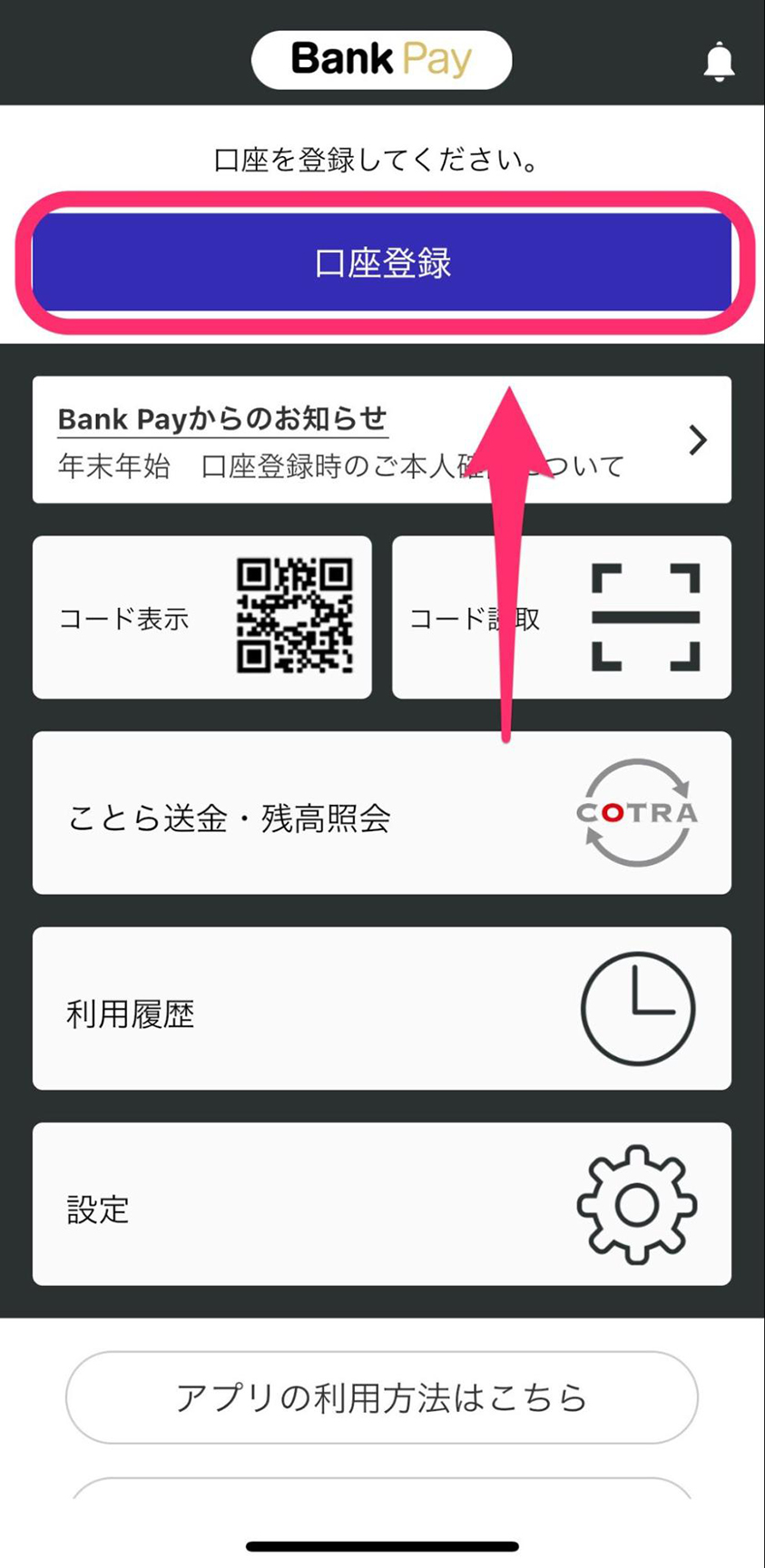Open コード表示 to show payment code
This screenshot has width=765, height=1568.
point(202,617)
